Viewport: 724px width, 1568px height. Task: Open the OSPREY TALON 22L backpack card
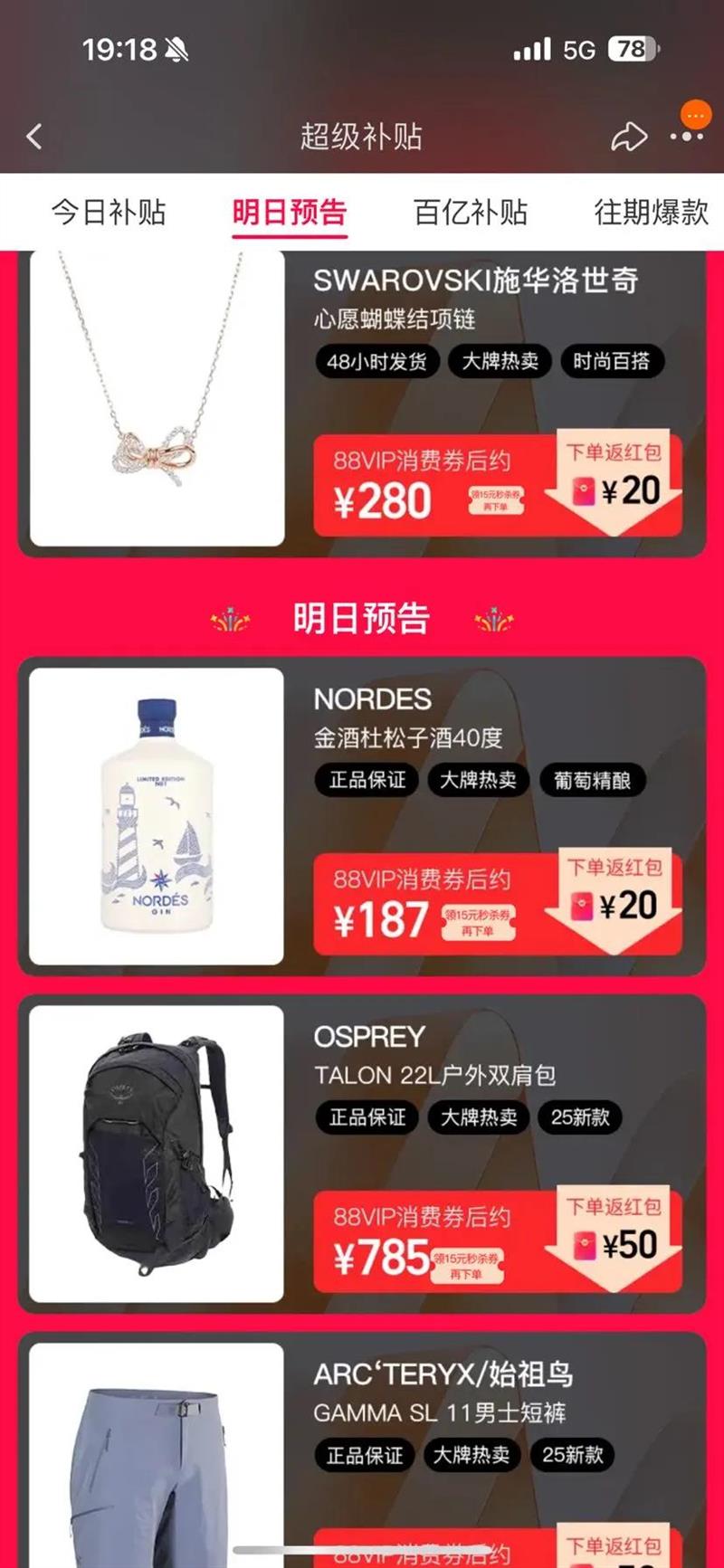coord(362,1154)
